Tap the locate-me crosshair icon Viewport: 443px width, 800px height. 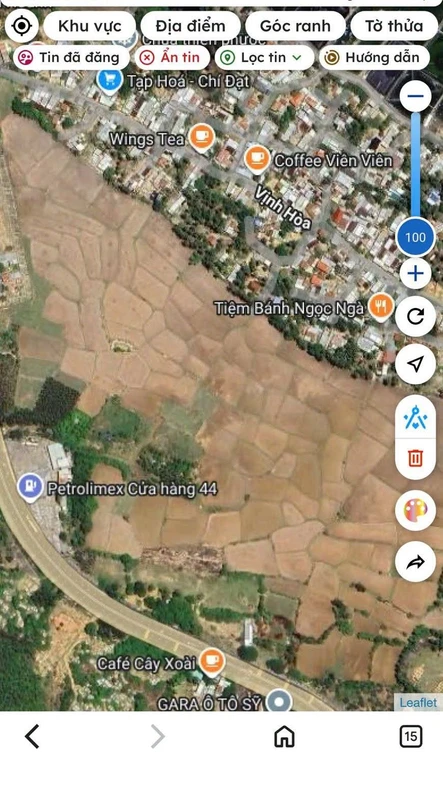pos(21,26)
